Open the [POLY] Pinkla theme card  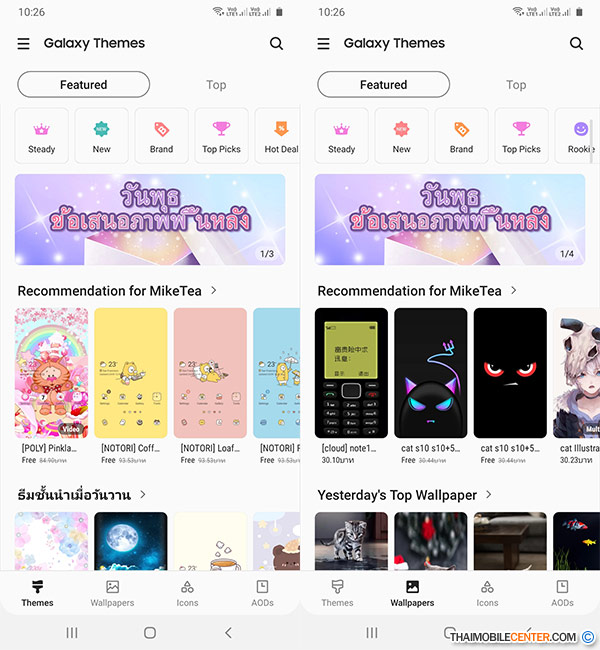[x=52, y=373]
